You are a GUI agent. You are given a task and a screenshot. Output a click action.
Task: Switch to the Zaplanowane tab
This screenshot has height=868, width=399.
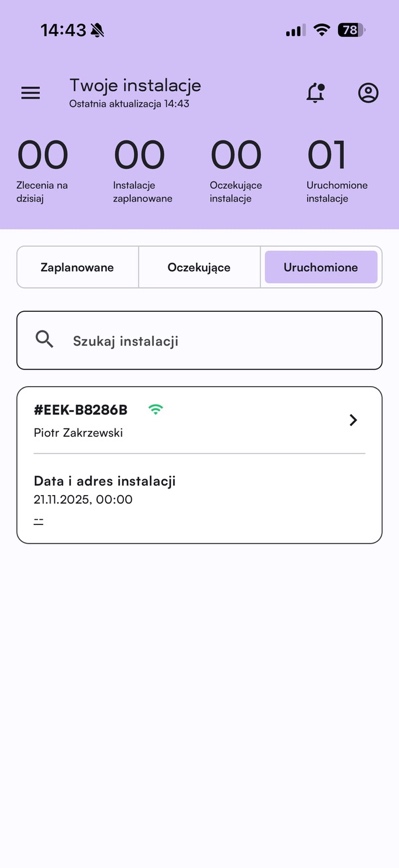click(x=77, y=267)
